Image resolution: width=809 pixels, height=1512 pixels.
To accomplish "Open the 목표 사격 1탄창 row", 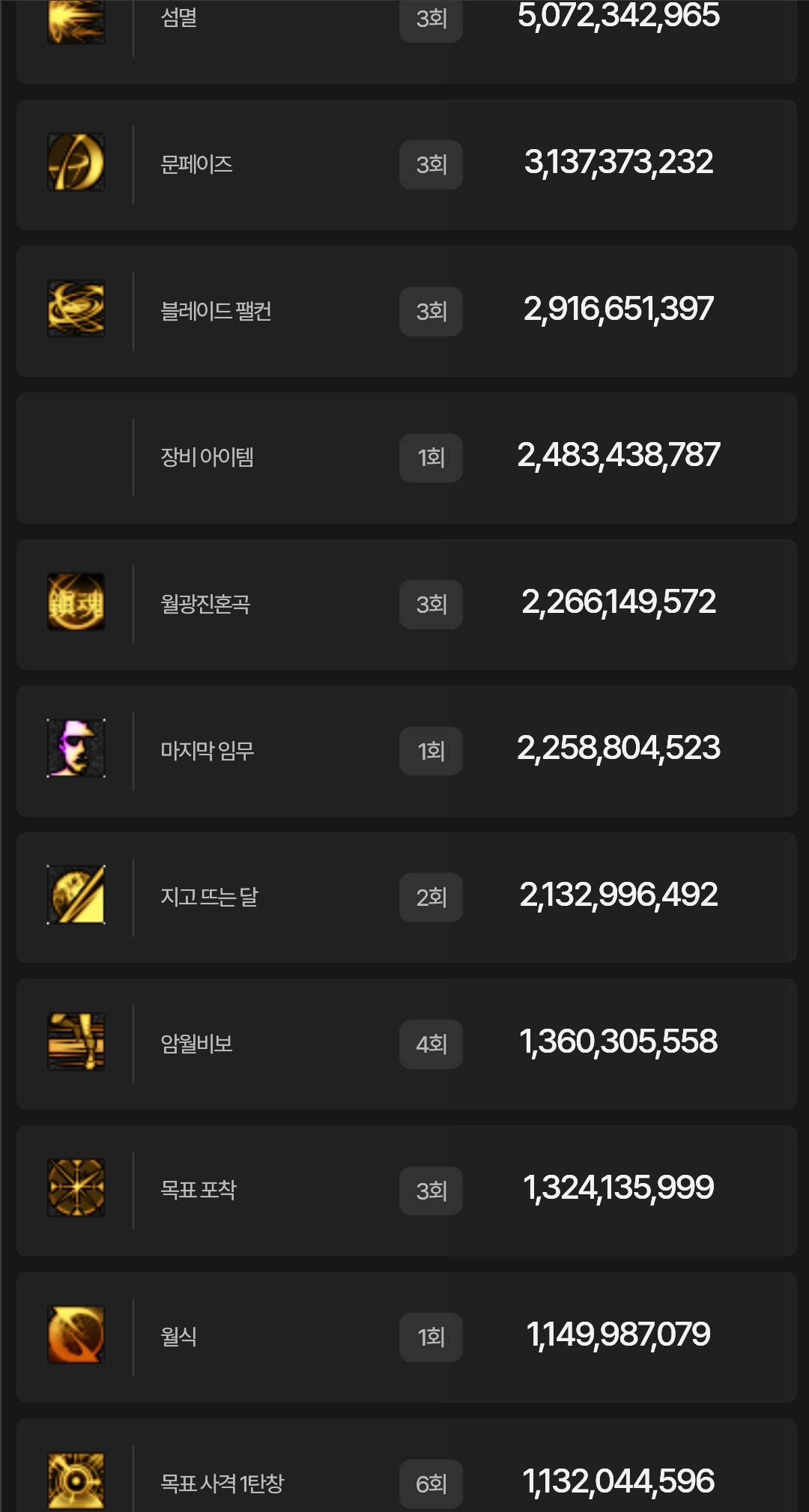I will point(406,1476).
